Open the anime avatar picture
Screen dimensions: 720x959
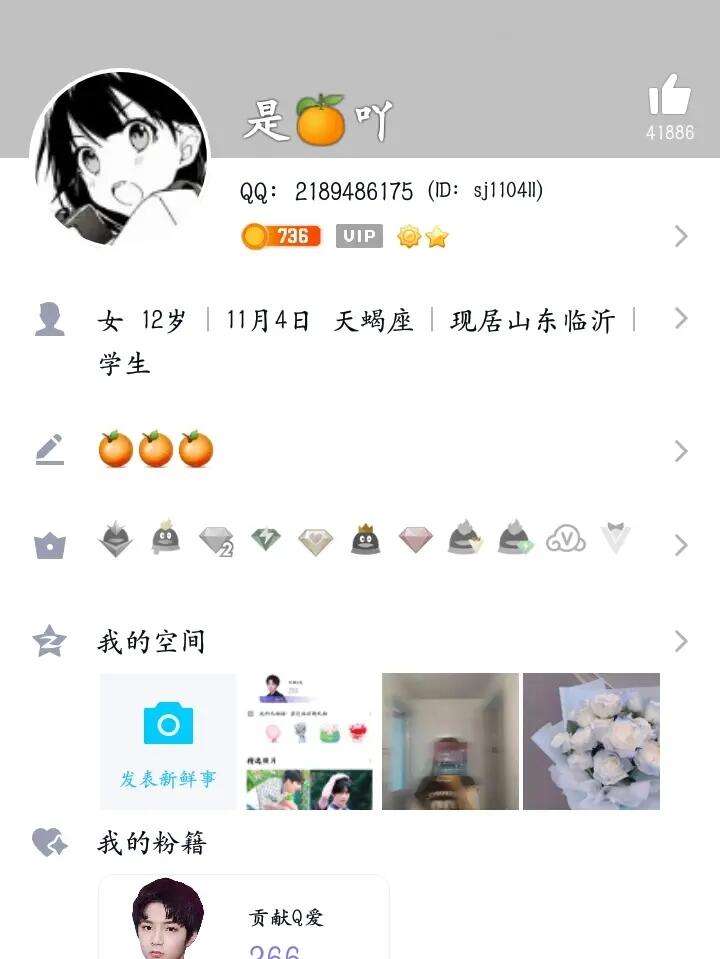(120, 160)
